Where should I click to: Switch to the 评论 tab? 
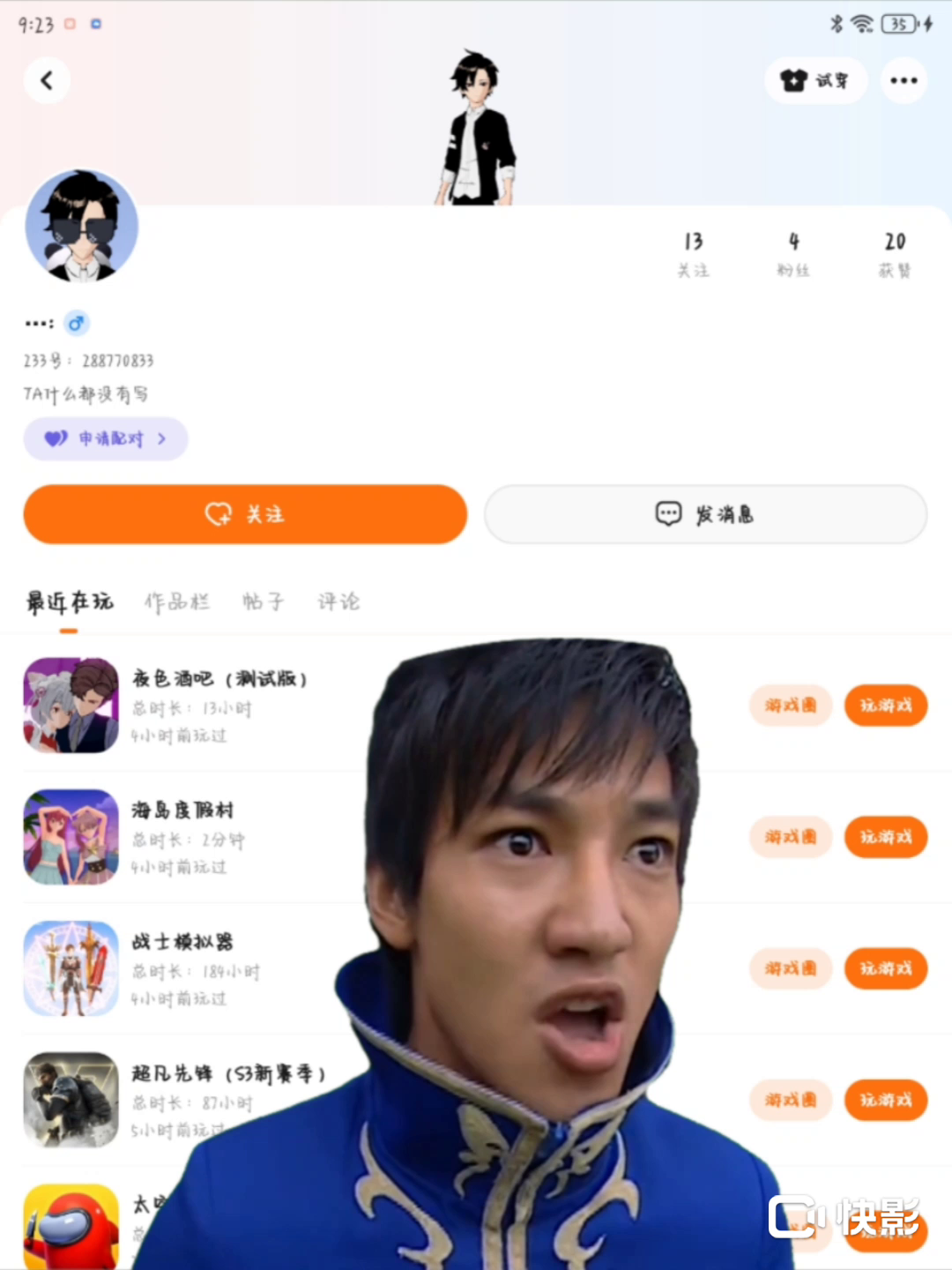coord(338,601)
